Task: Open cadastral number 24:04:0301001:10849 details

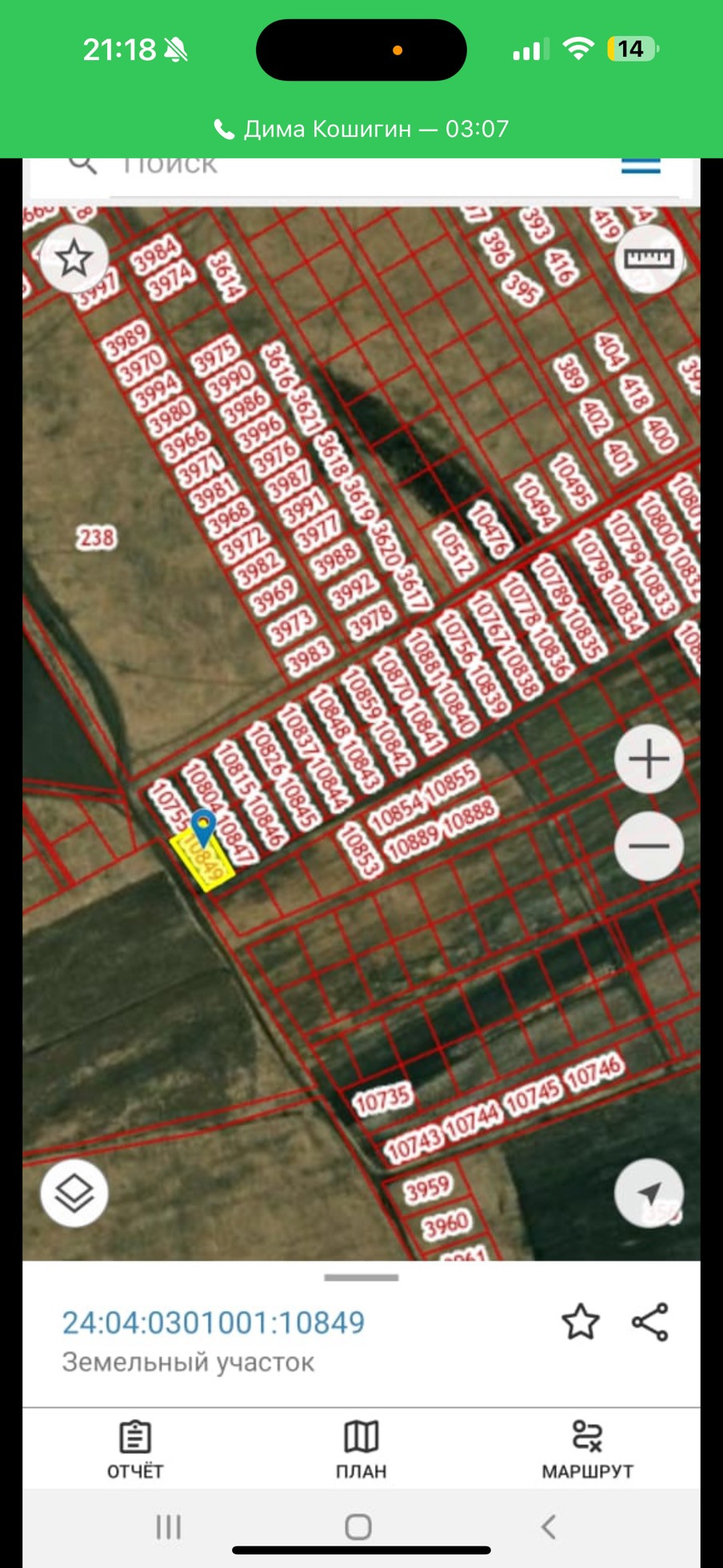Action: (214, 1323)
